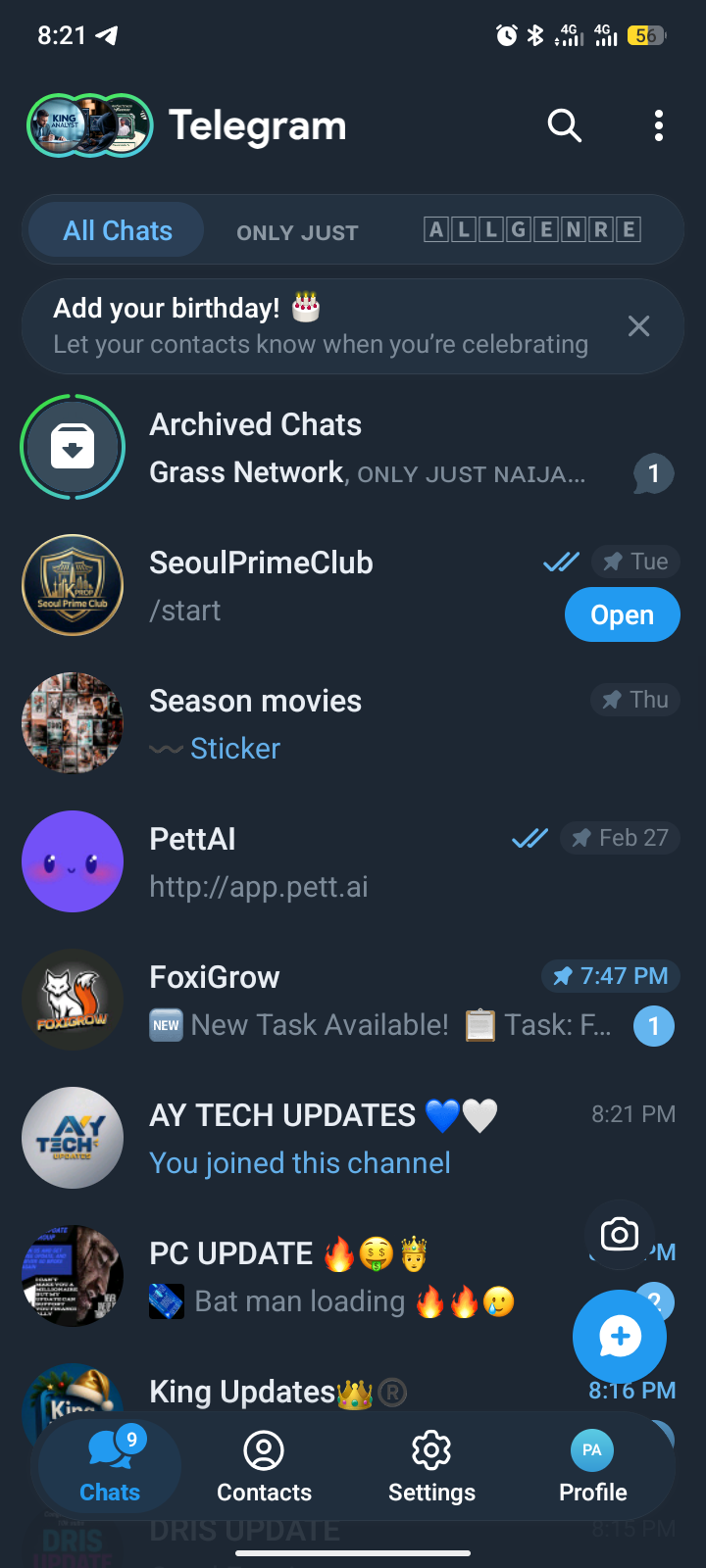
Task: Tap the Open button for SeoulPrimeClub
Action: pos(622,614)
